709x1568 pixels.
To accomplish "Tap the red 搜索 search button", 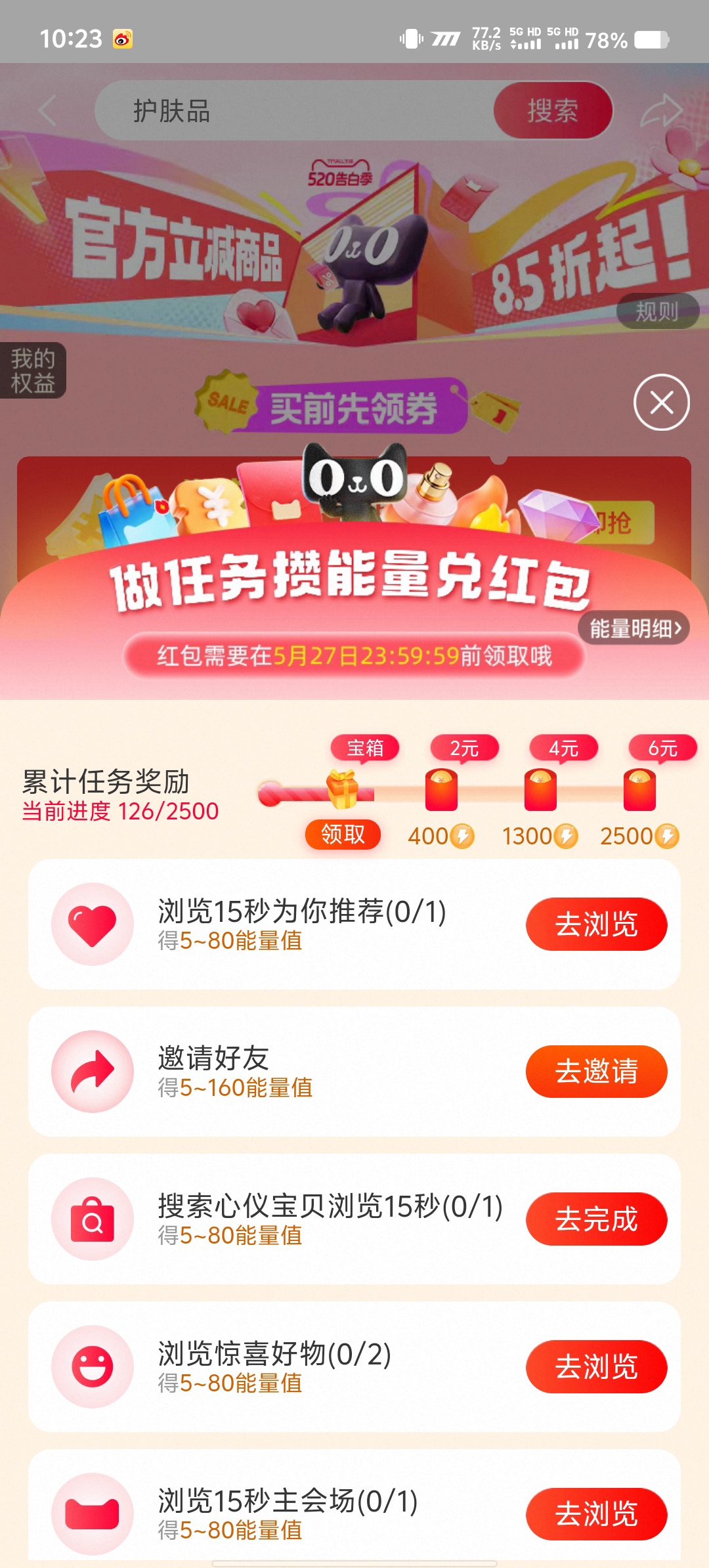I will tap(553, 110).
